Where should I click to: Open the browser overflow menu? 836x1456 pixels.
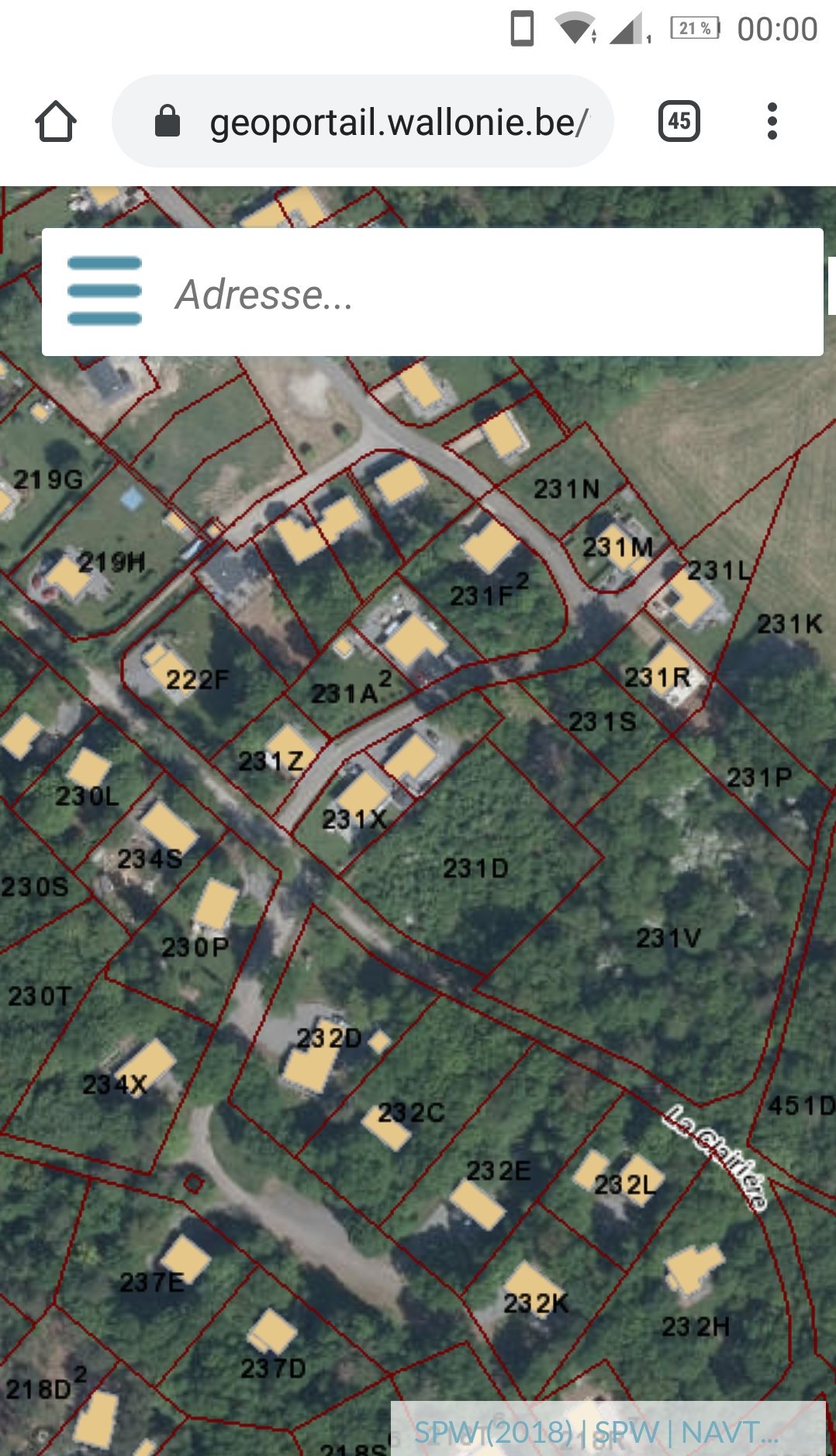[x=772, y=121]
